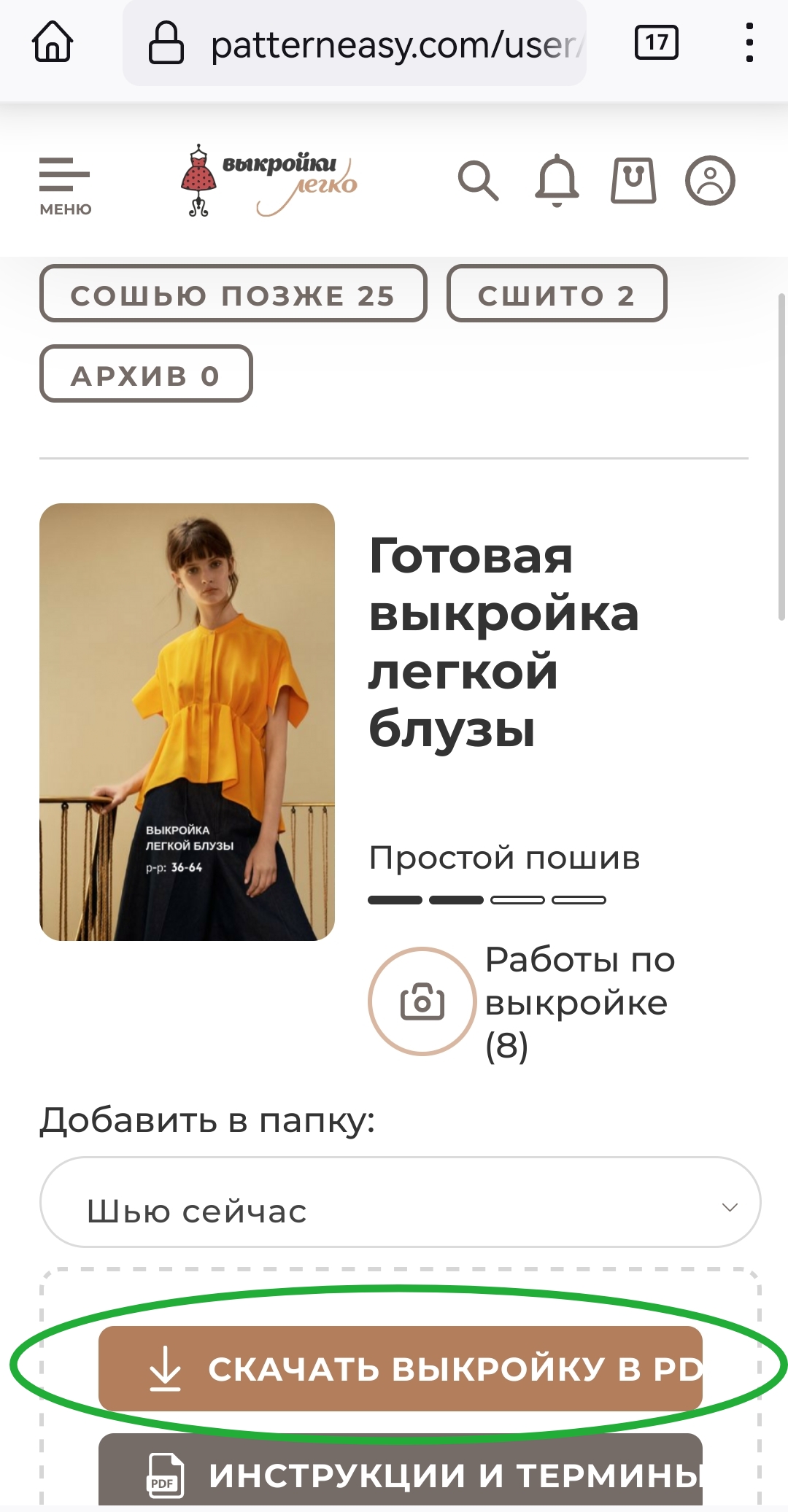Screen dimensions: 788x1512
Task: Open the notifications bell
Action: point(557,180)
